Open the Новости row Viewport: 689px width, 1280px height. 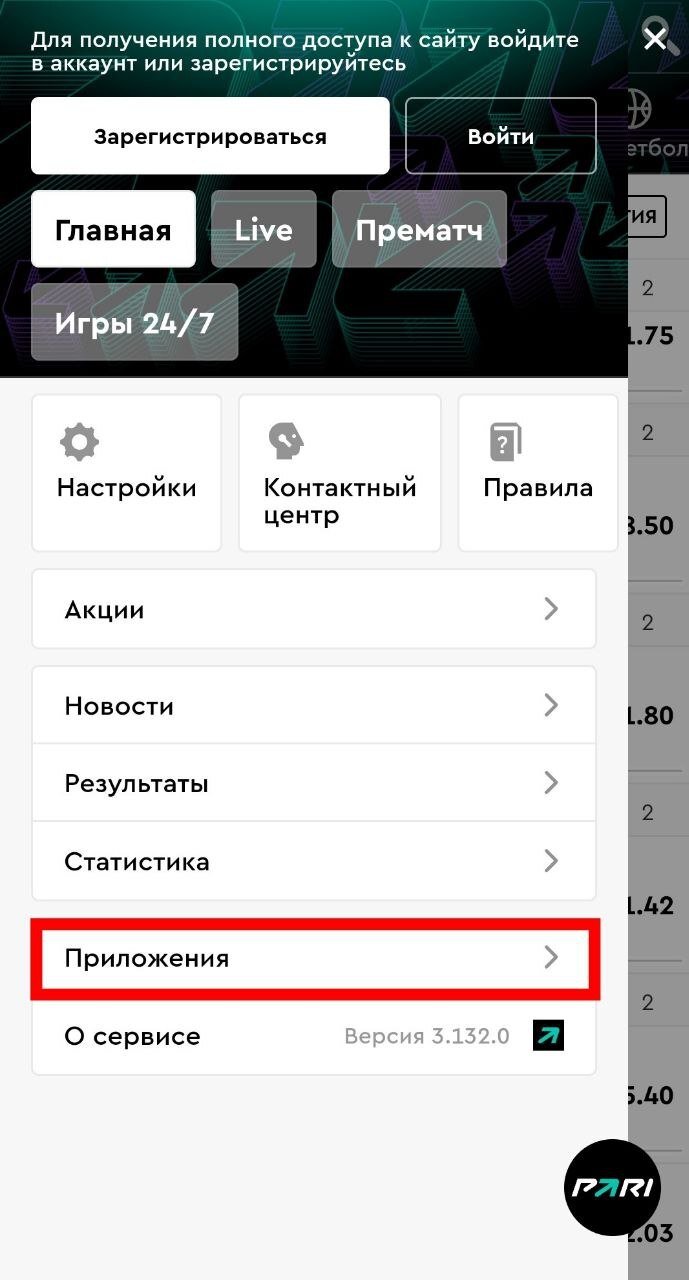tap(314, 705)
